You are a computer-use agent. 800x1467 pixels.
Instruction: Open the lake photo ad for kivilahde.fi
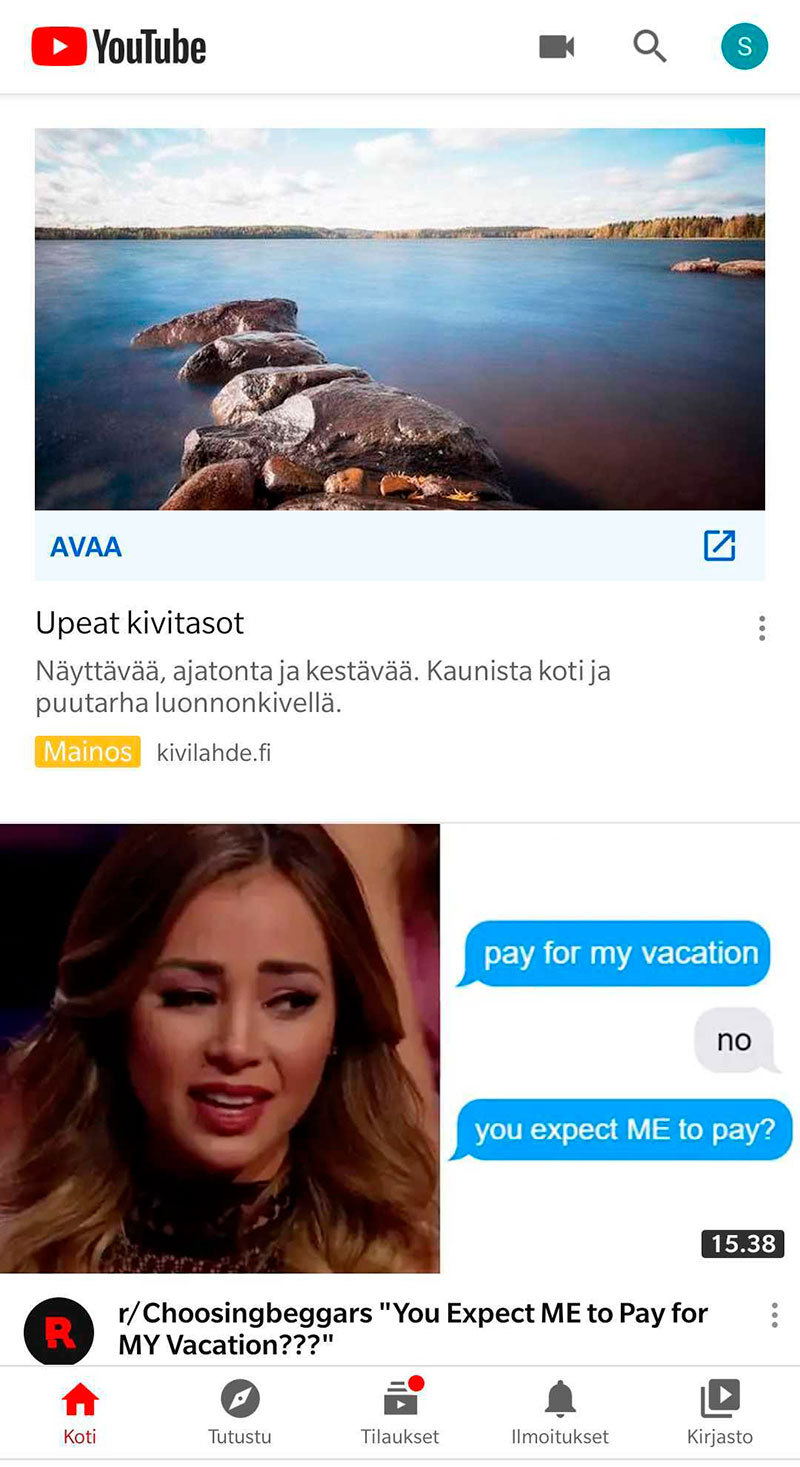pyautogui.click(x=400, y=318)
